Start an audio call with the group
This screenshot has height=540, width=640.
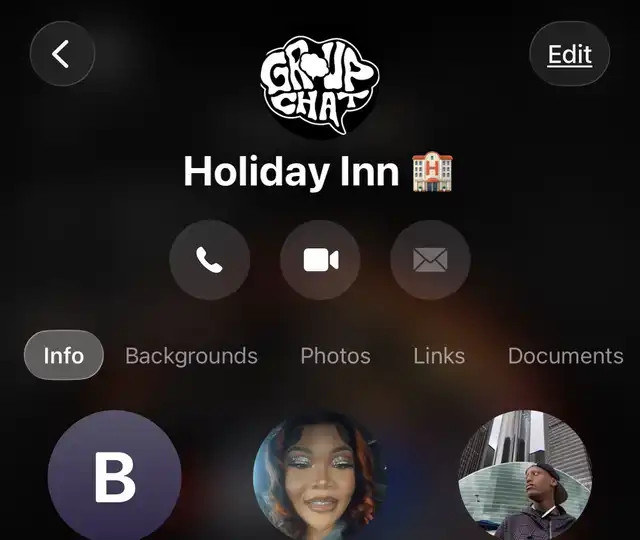point(210,260)
